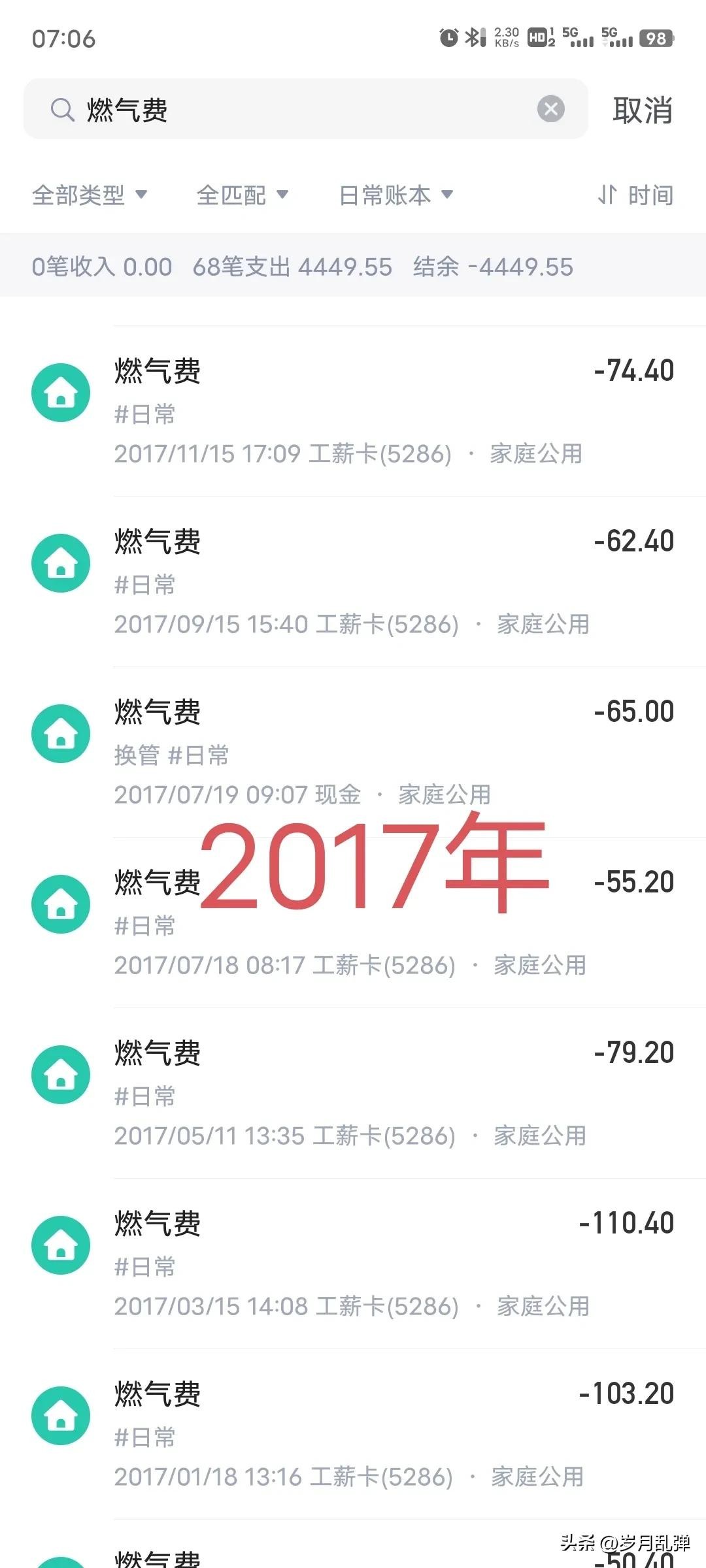Sort results by 时间
Screen dimensions: 706x1568
coord(635,195)
